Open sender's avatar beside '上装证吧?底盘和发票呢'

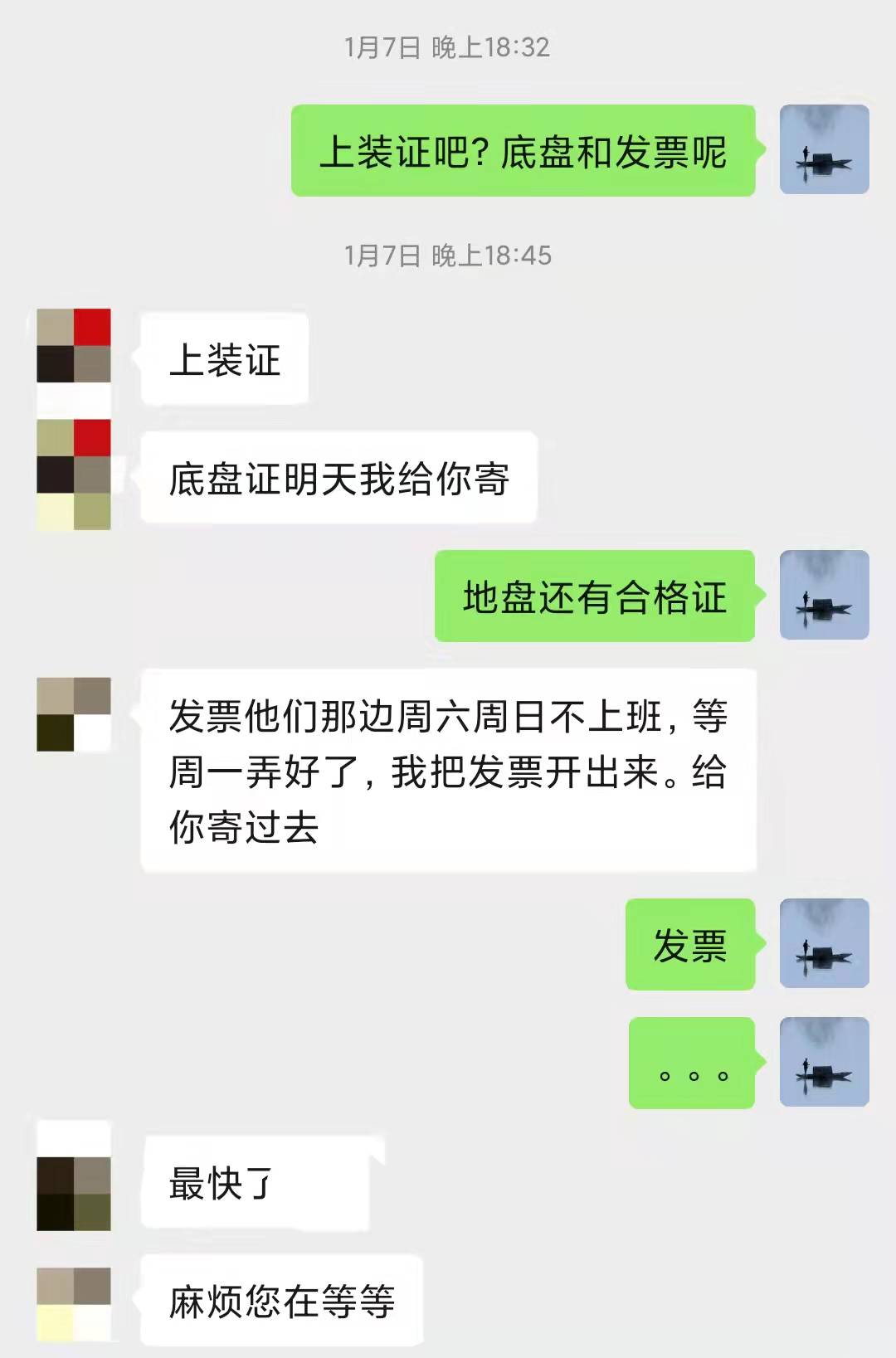coord(824,149)
